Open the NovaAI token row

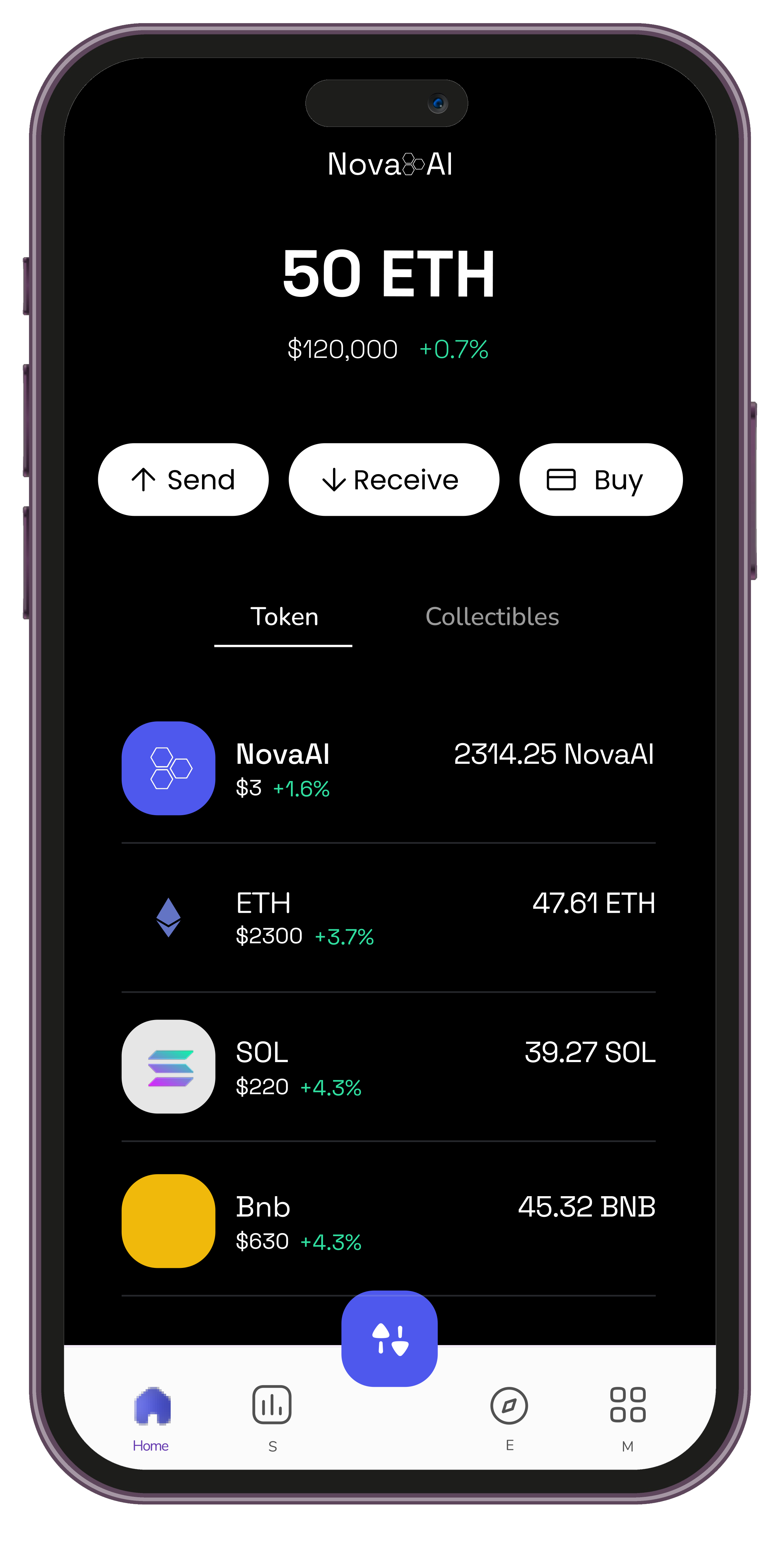tap(388, 768)
